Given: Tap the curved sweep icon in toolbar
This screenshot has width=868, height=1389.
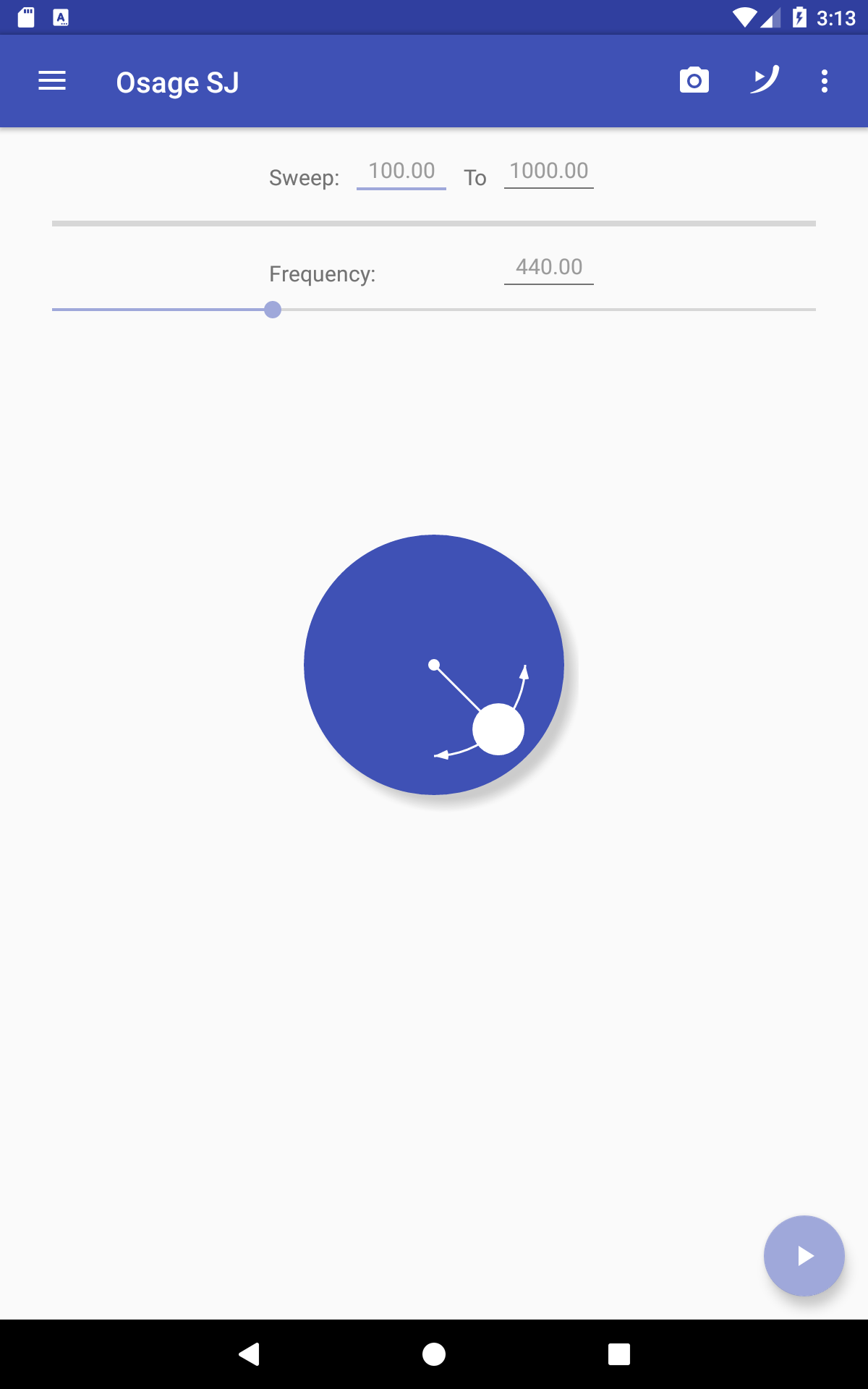Looking at the screenshot, I should click(765, 80).
